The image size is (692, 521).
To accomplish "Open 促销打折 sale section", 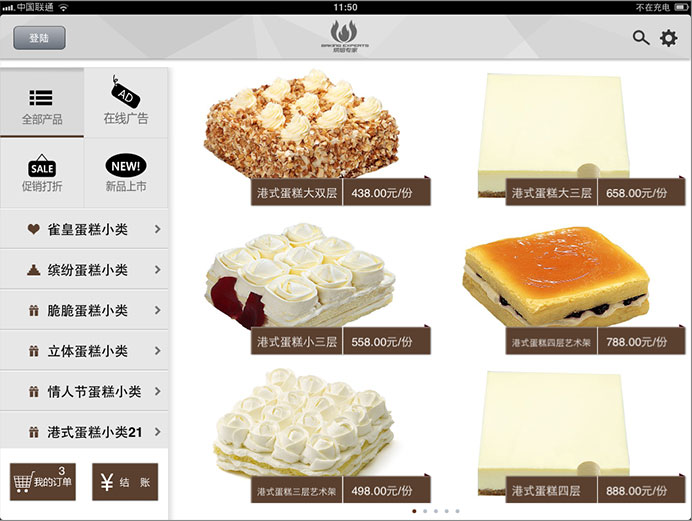I will (42, 173).
